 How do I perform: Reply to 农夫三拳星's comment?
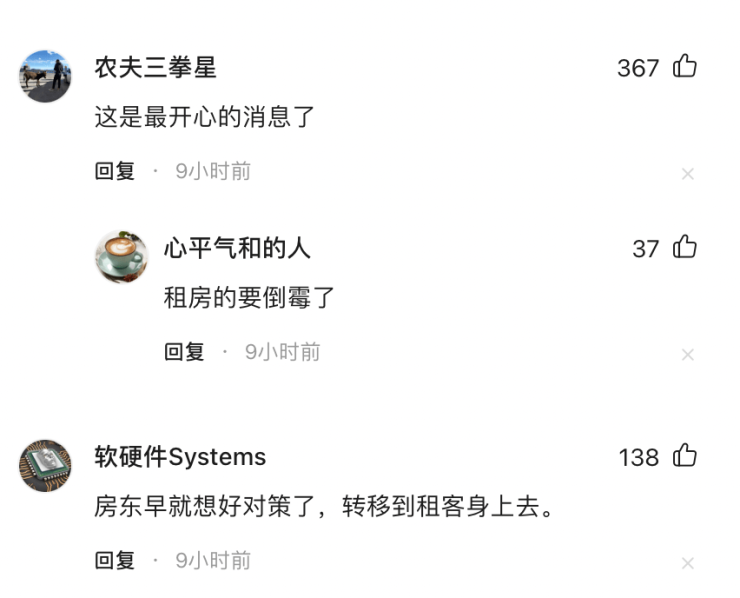coord(115,171)
